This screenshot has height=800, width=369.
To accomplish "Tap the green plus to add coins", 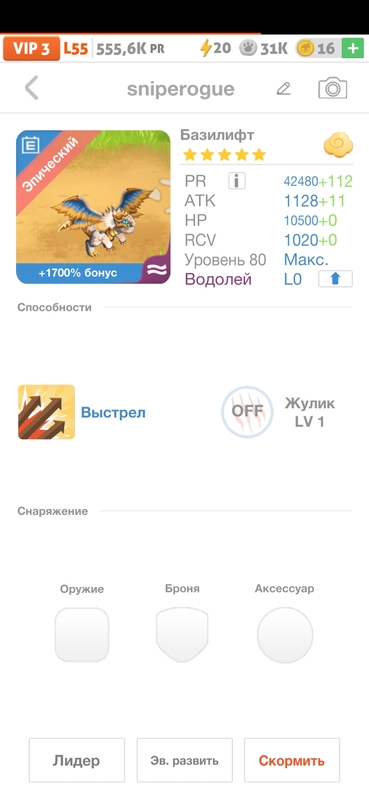I will 352,48.
